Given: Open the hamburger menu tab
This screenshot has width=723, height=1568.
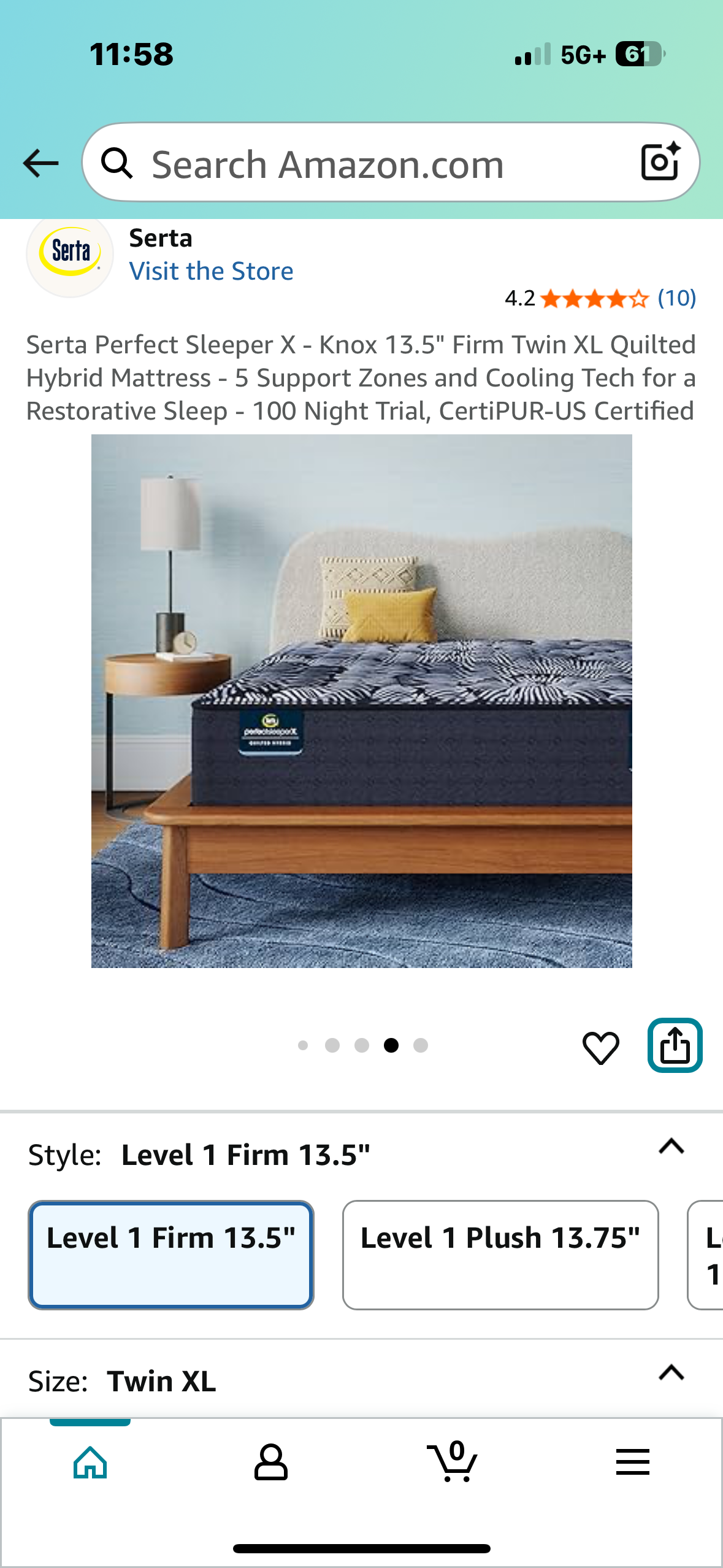Looking at the screenshot, I should pos(632,1462).
